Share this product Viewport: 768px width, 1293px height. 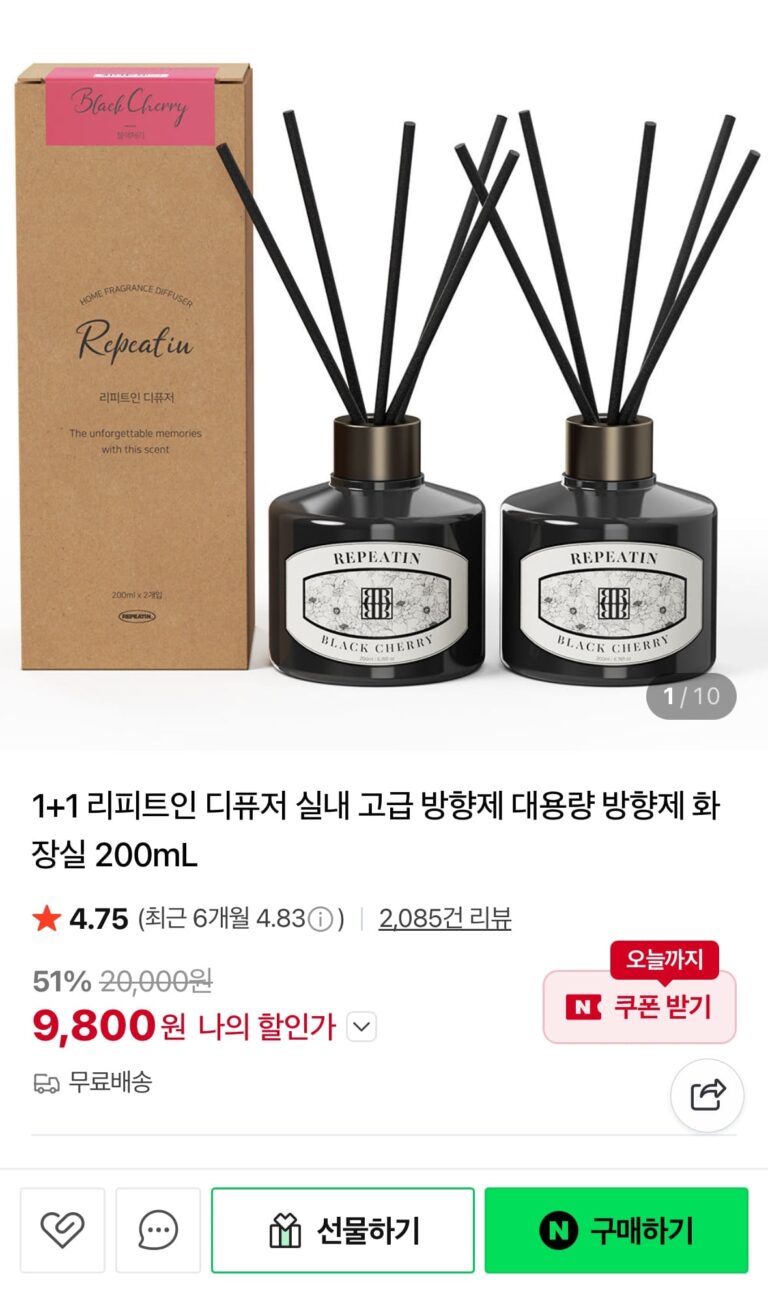pos(707,1095)
